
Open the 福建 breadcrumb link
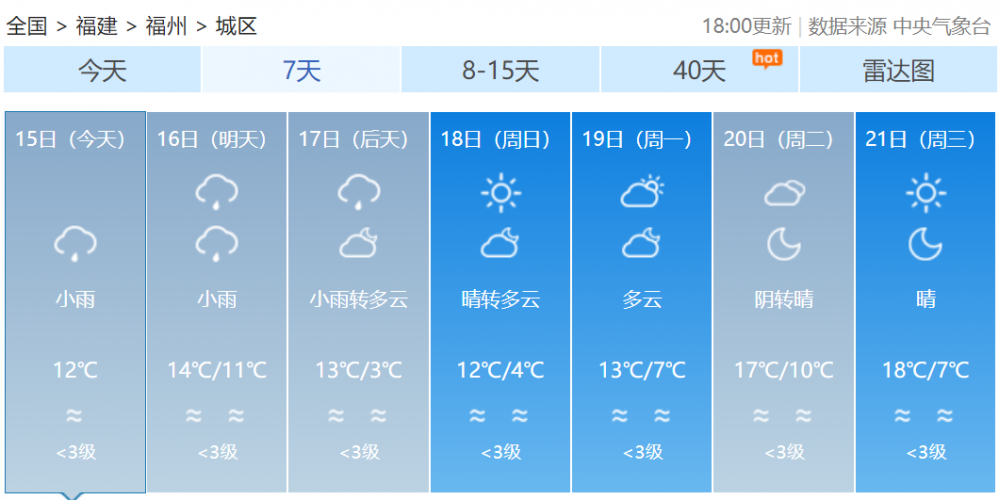[x=96, y=26]
